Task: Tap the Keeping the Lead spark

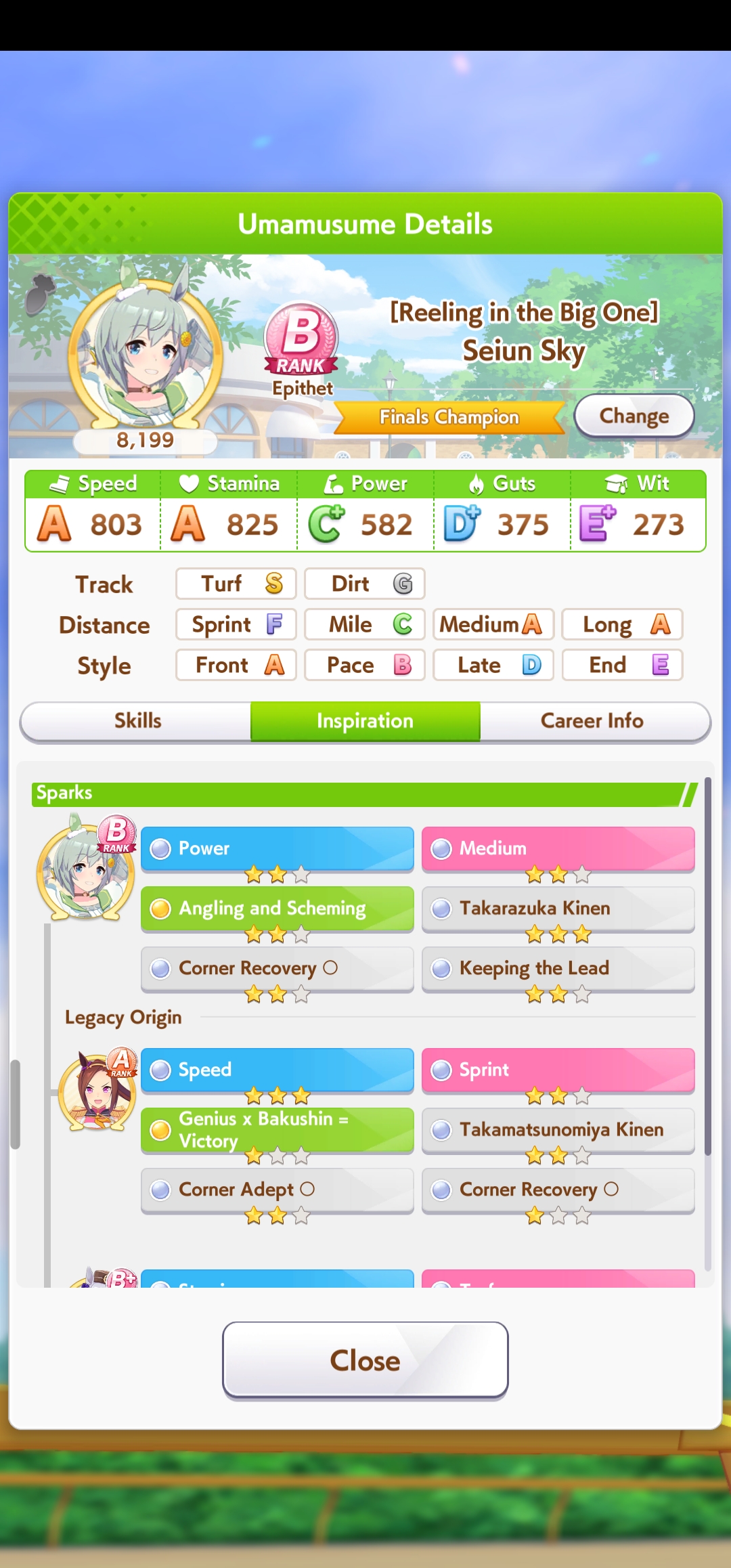Action: point(558,968)
